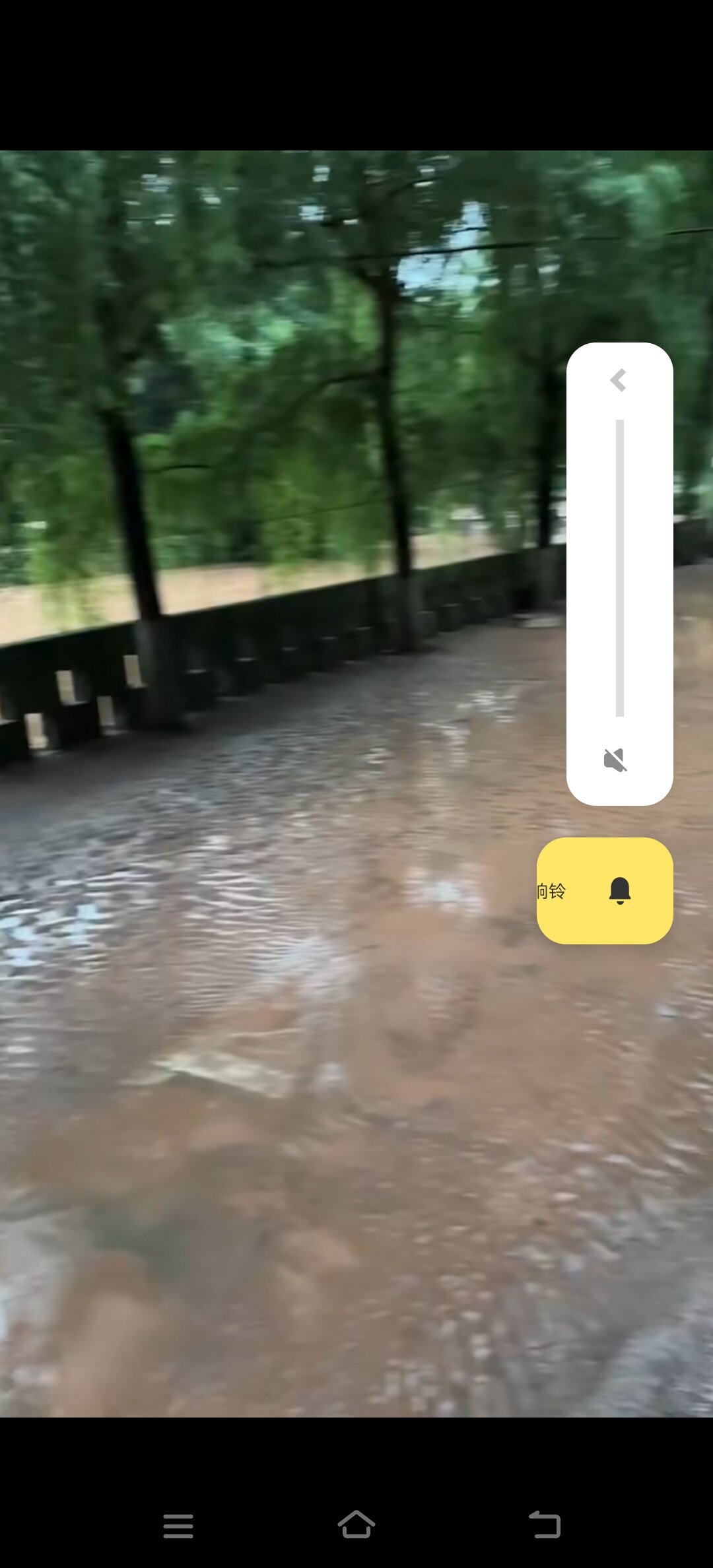Open the recent apps menu
713x1568 pixels.
(178, 1526)
